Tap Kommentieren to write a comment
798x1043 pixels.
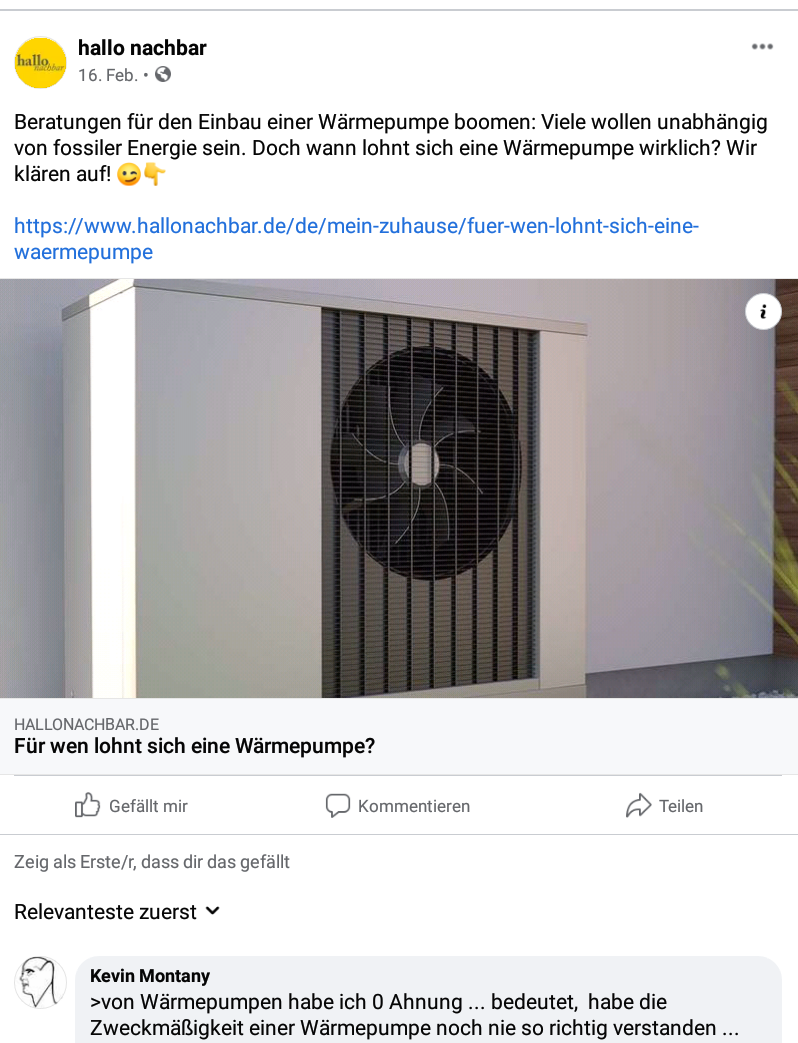point(398,806)
